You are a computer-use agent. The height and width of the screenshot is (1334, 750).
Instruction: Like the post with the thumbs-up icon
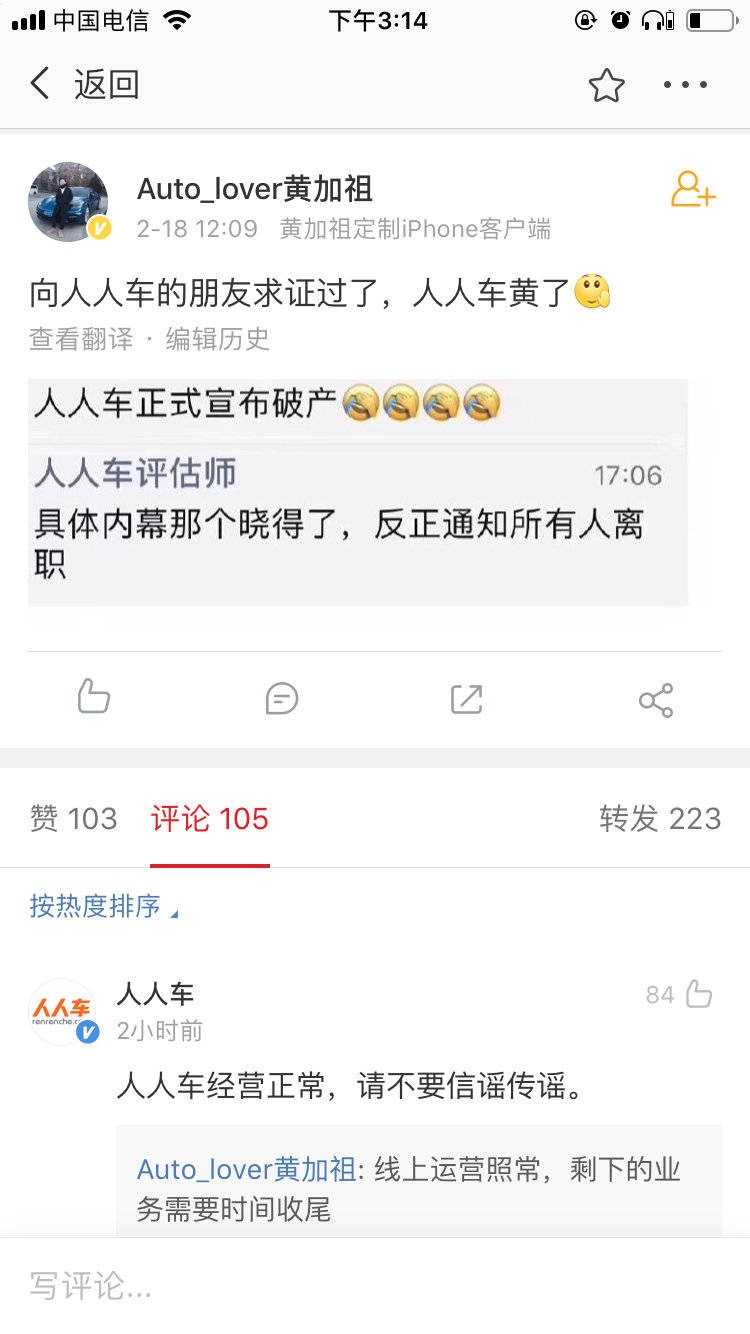[93, 697]
